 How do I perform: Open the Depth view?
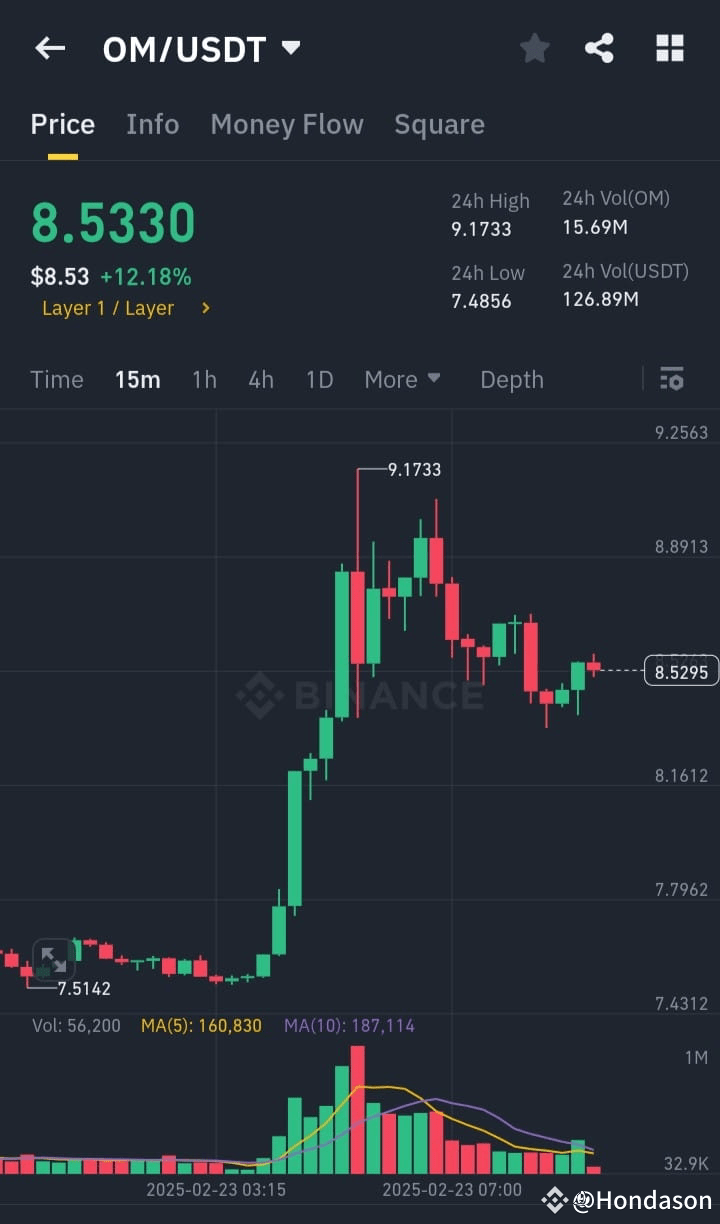point(511,379)
